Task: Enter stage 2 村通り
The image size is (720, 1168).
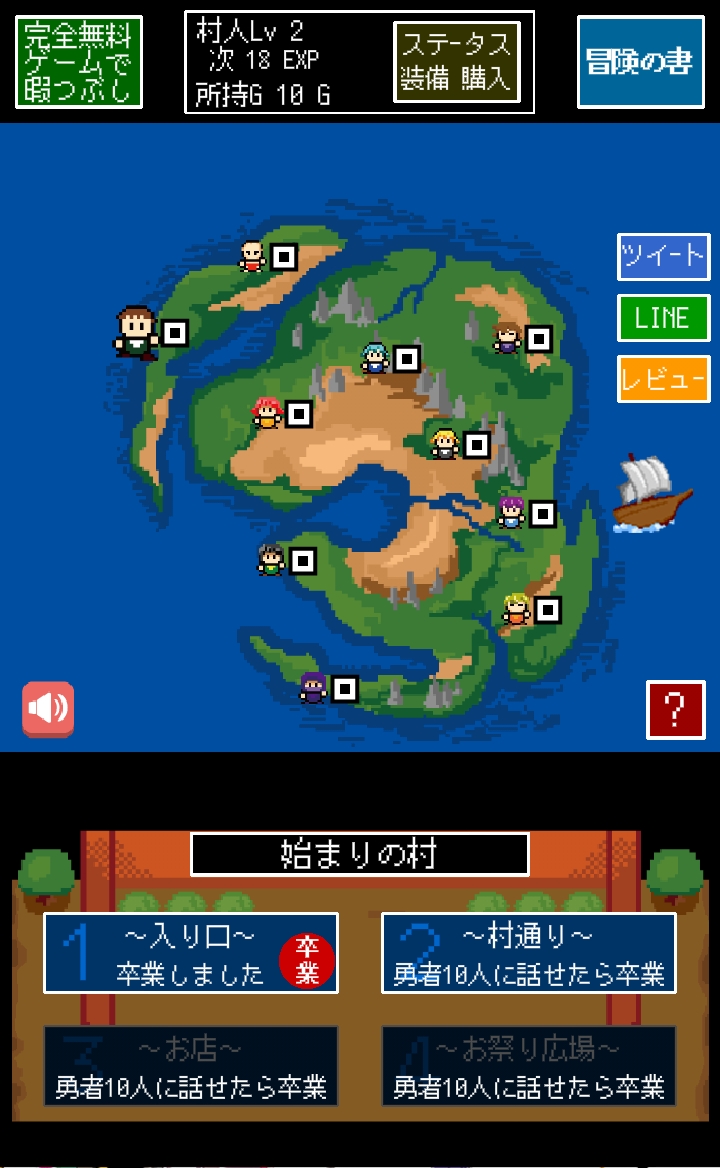Action: click(529, 953)
